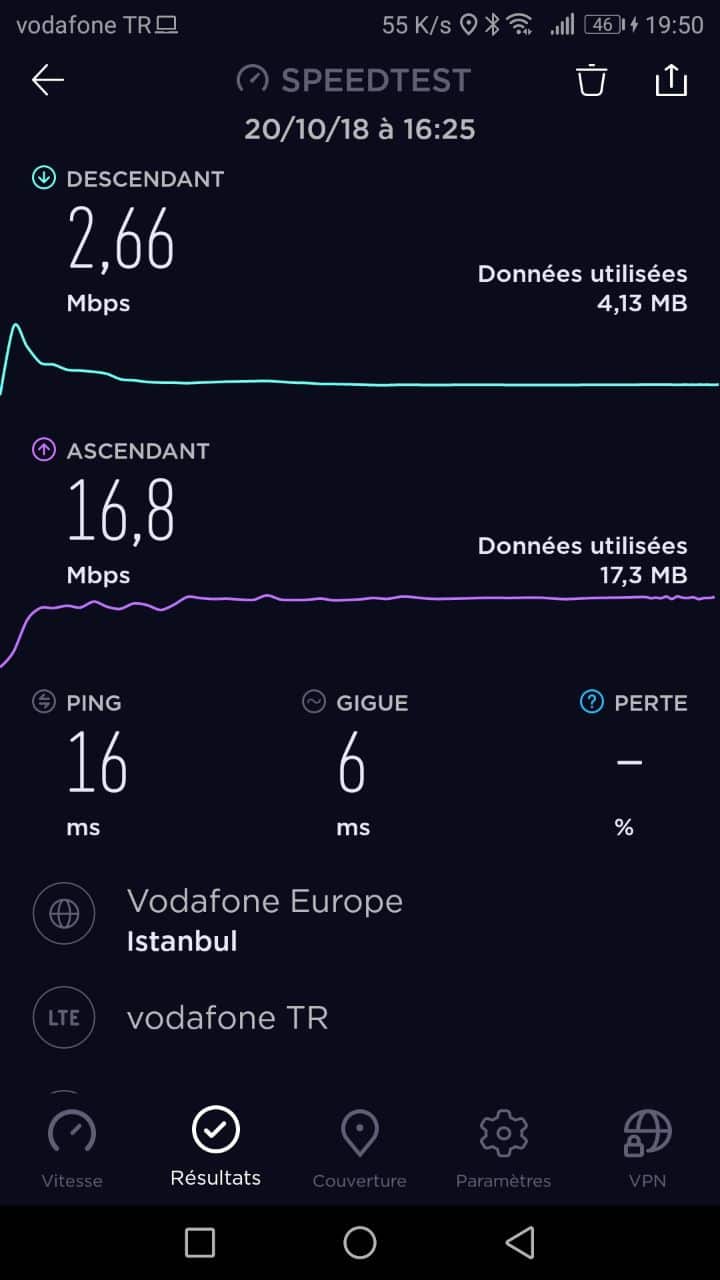Screen dimensions: 720x1280
Task: Open the VPN tab
Action: [x=647, y=1147]
